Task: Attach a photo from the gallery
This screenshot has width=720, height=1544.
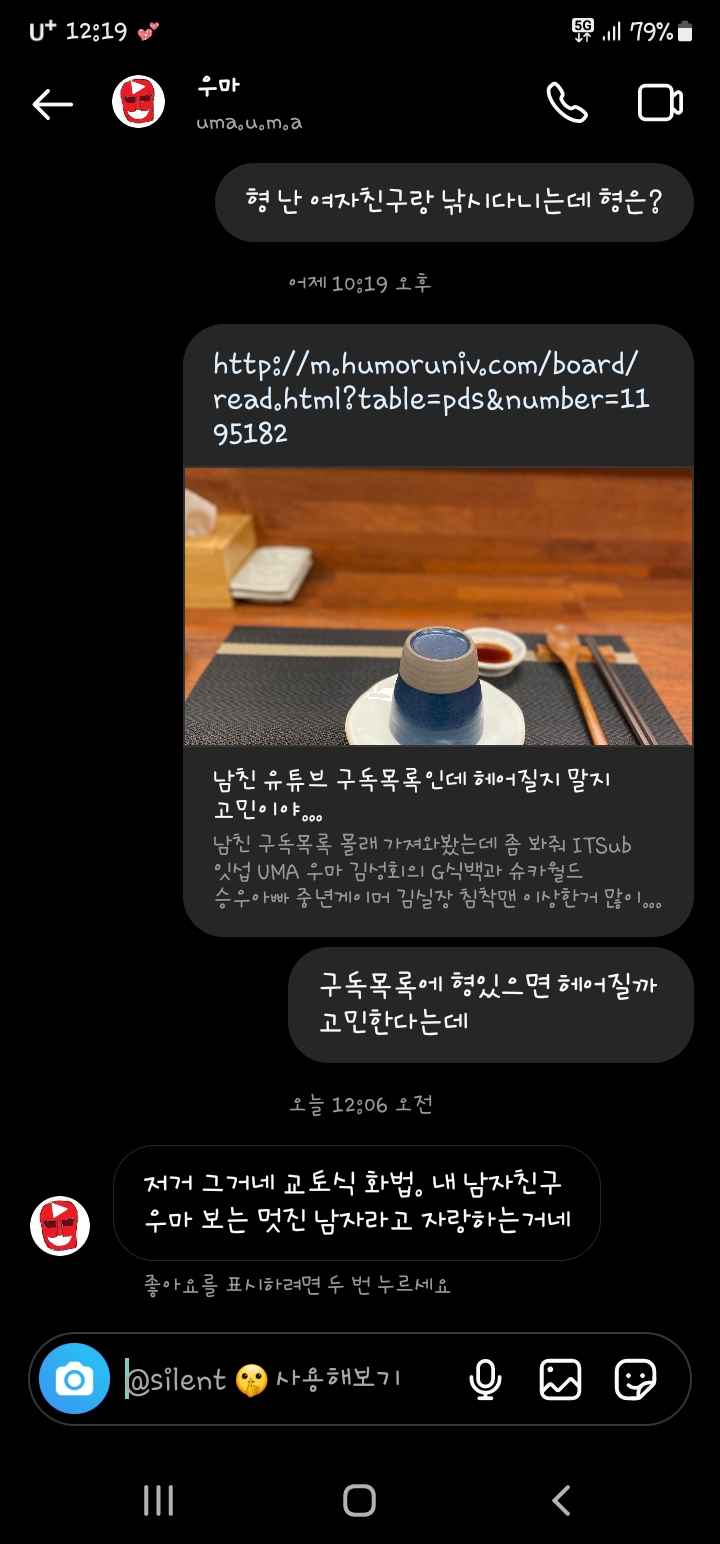Action: [x=560, y=1380]
